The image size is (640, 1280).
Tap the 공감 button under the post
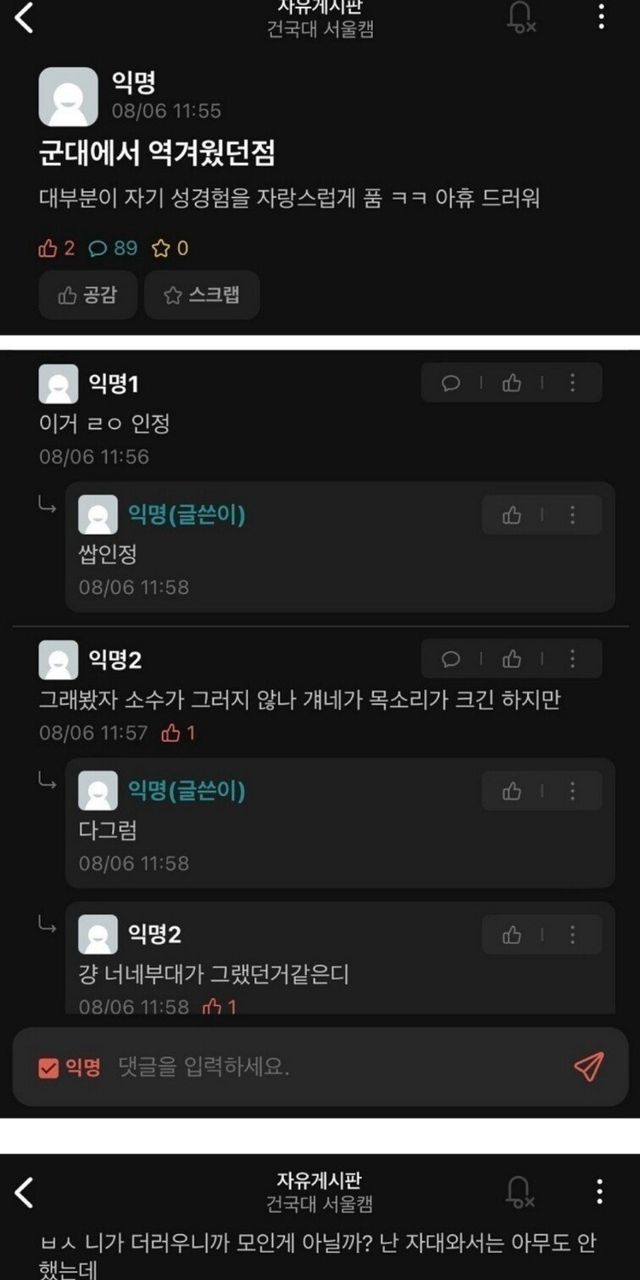(88, 295)
